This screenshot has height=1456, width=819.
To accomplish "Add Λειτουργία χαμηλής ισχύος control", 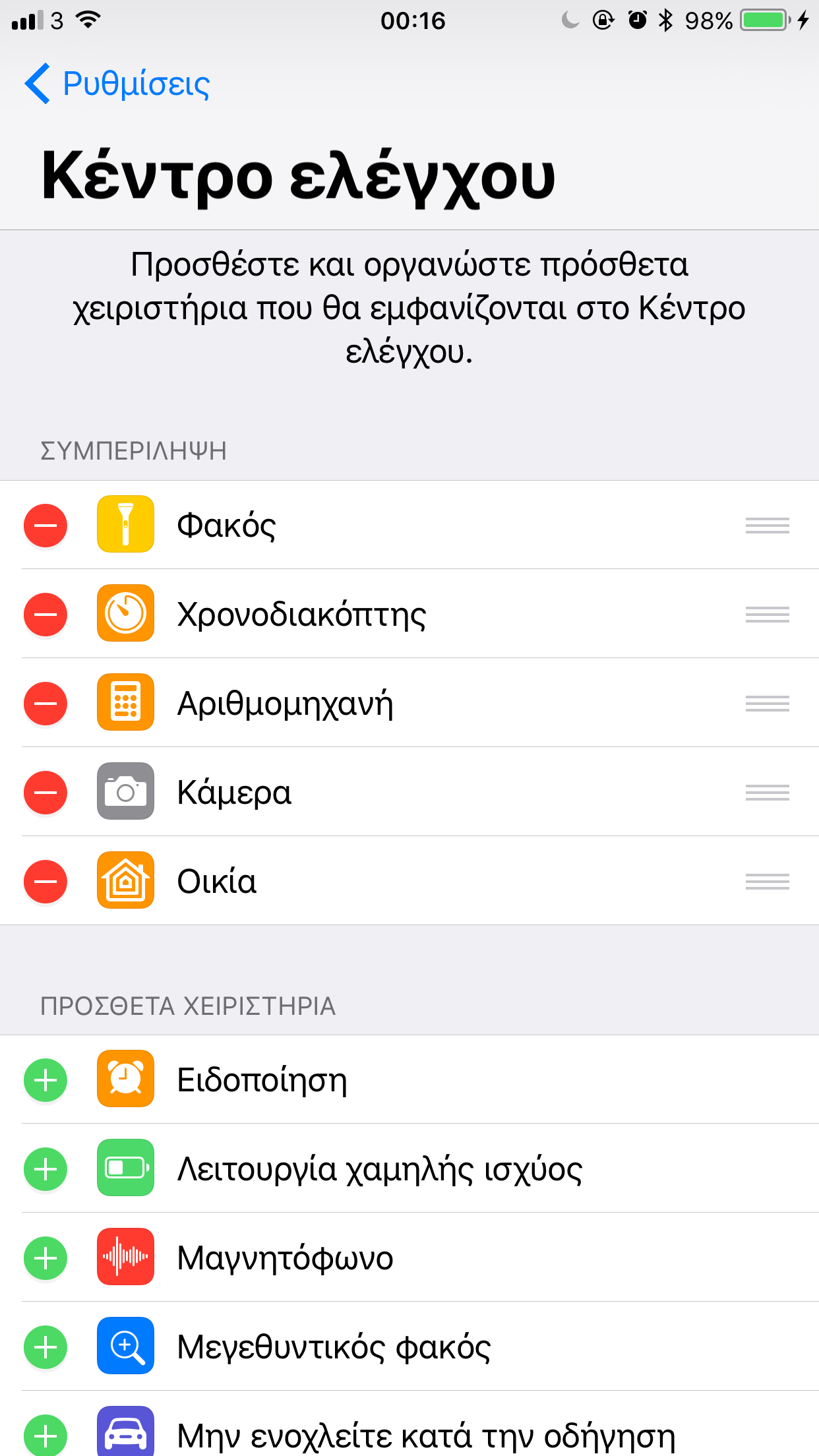I will 45,1170.
